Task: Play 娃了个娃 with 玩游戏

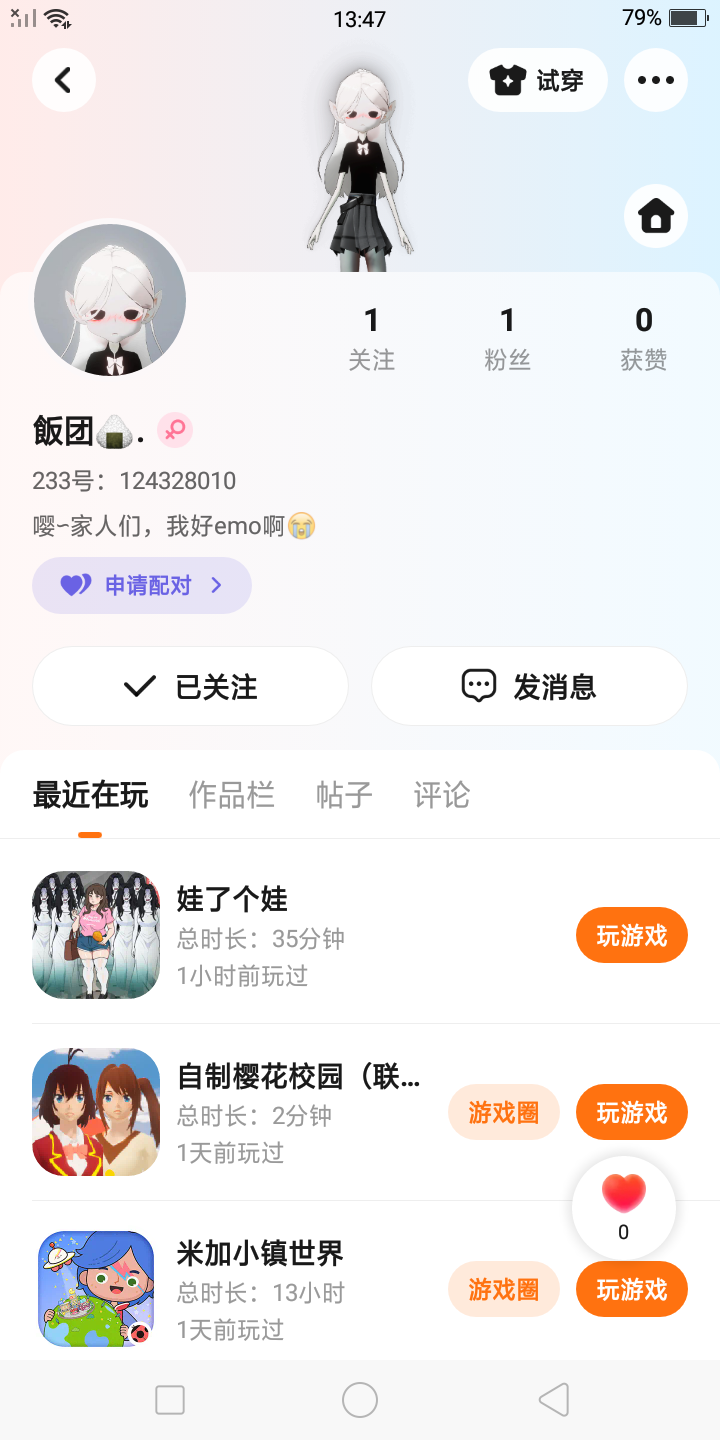Action: tap(631, 935)
